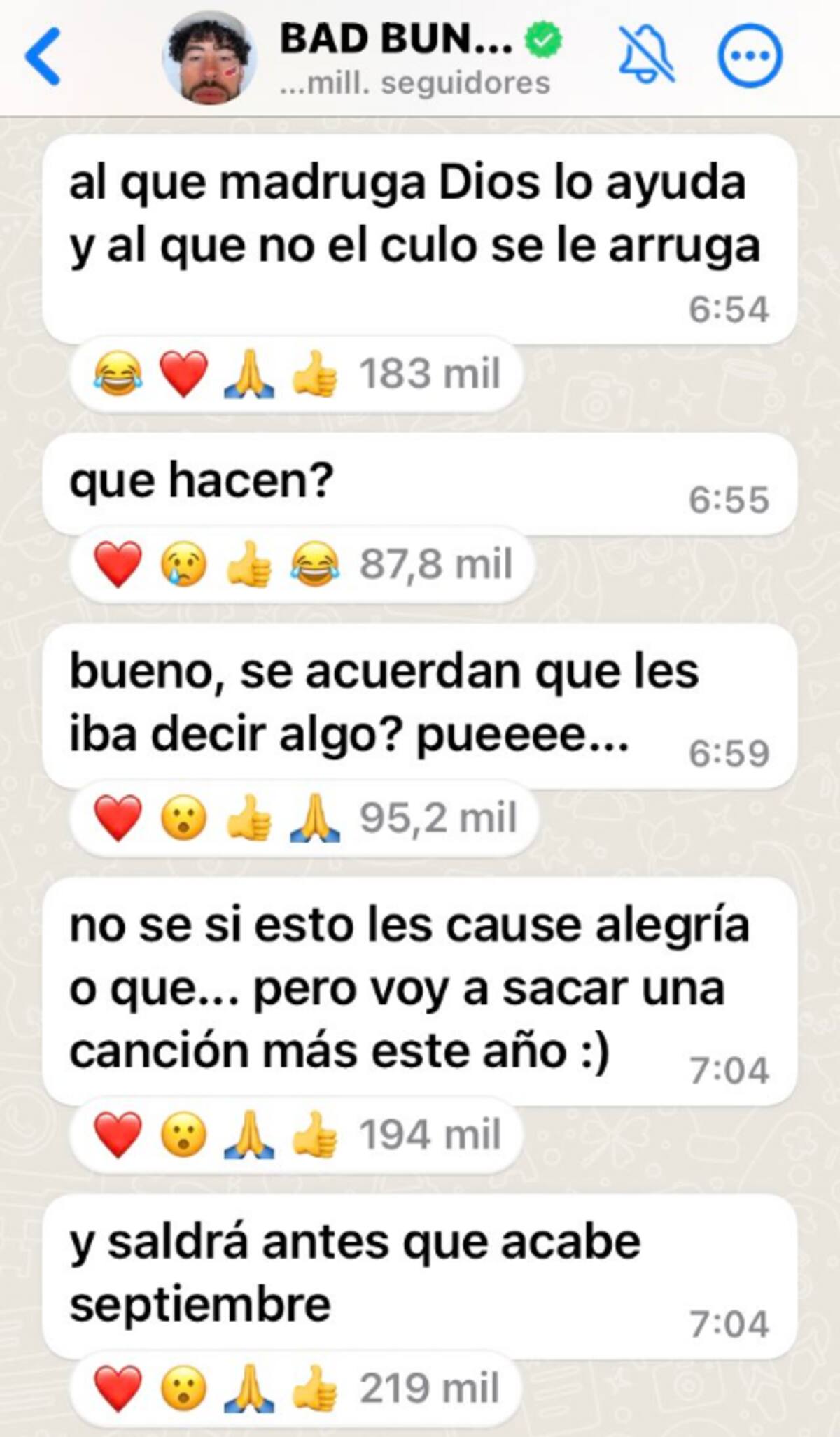This screenshot has height=1437, width=840.
Task: Open 219 mil reactions under septiembre message
Action: pyautogui.click(x=297, y=1387)
